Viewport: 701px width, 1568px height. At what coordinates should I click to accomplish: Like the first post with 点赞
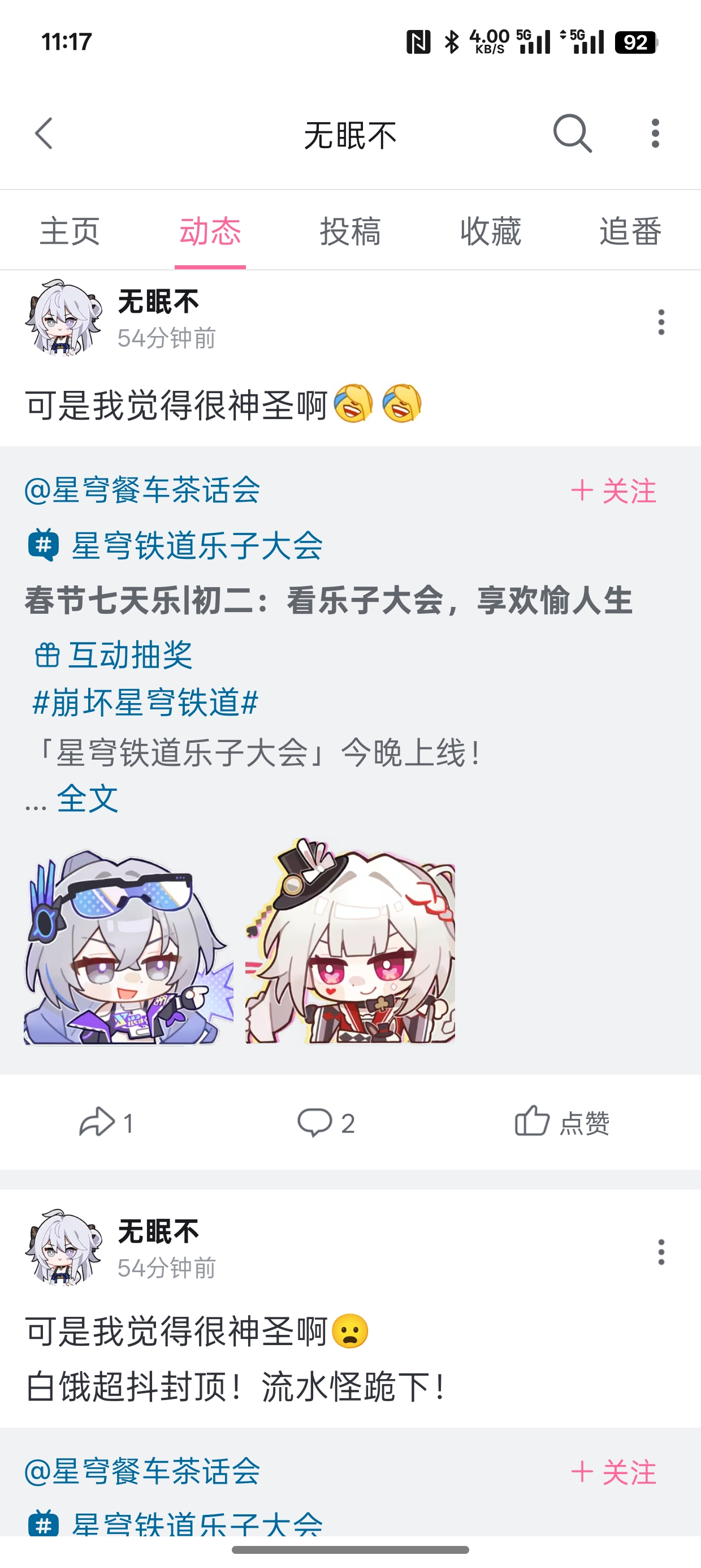pyautogui.click(x=562, y=1122)
